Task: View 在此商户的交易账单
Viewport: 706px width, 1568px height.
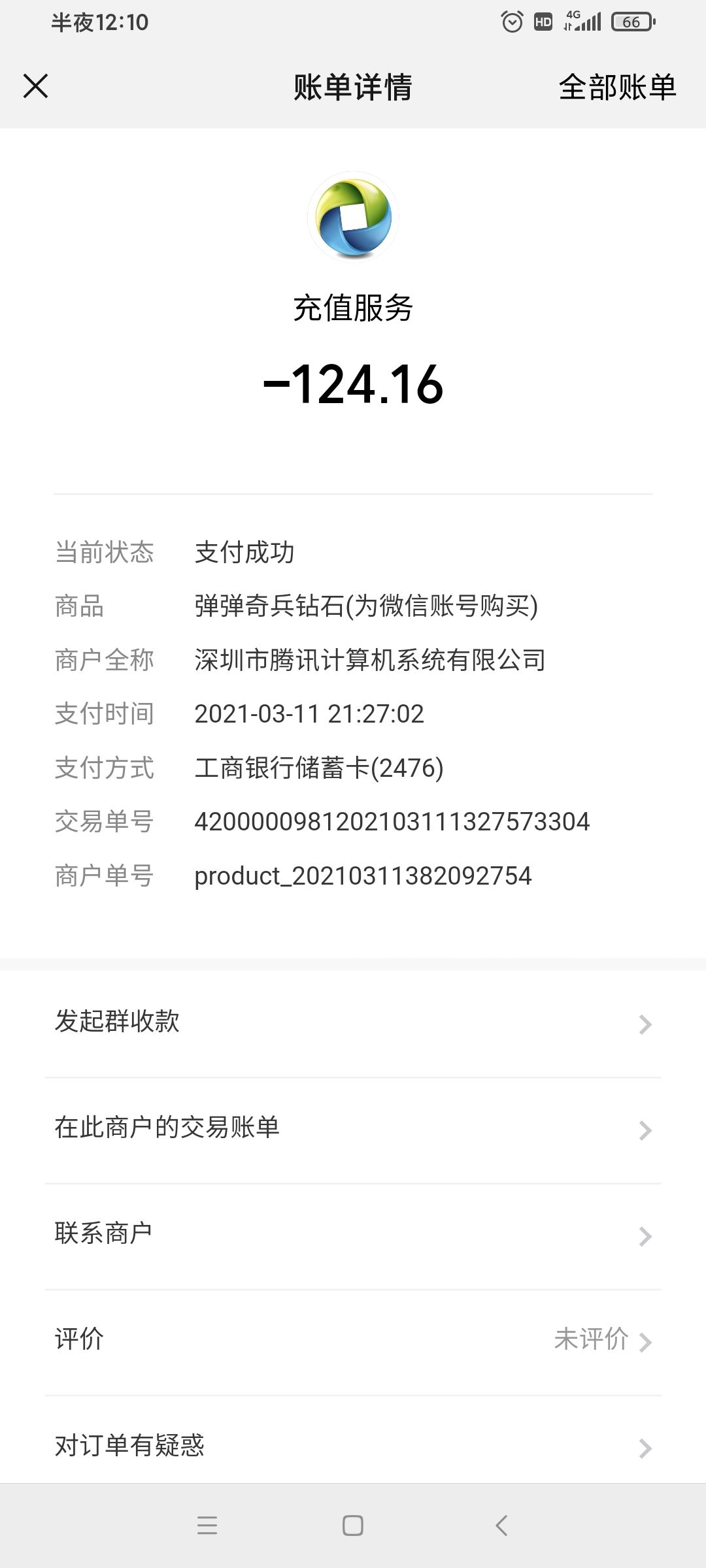Action: (x=353, y=1130)
